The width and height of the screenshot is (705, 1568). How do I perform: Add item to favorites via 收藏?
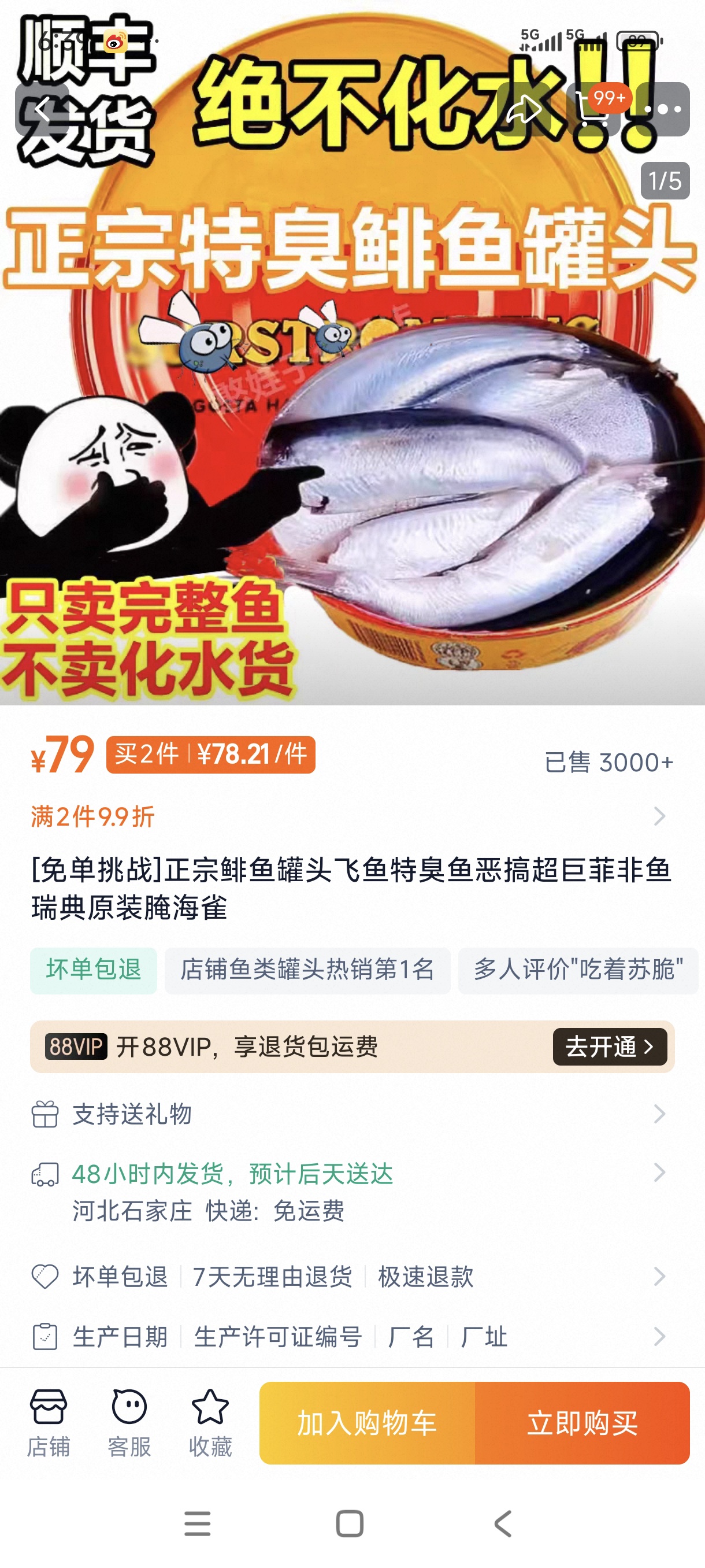(210, 1423)
